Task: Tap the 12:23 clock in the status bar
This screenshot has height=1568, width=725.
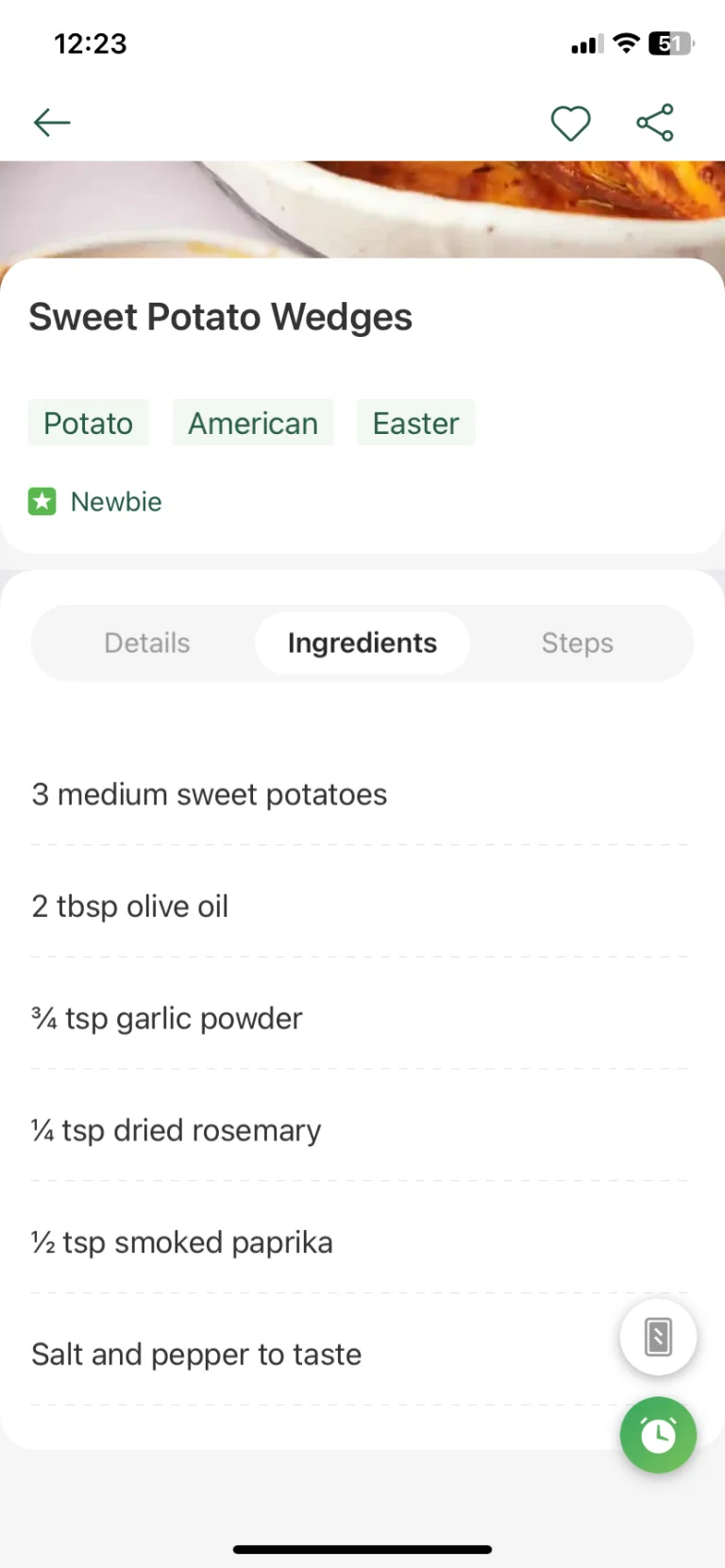Action: (x=91, y=42)
